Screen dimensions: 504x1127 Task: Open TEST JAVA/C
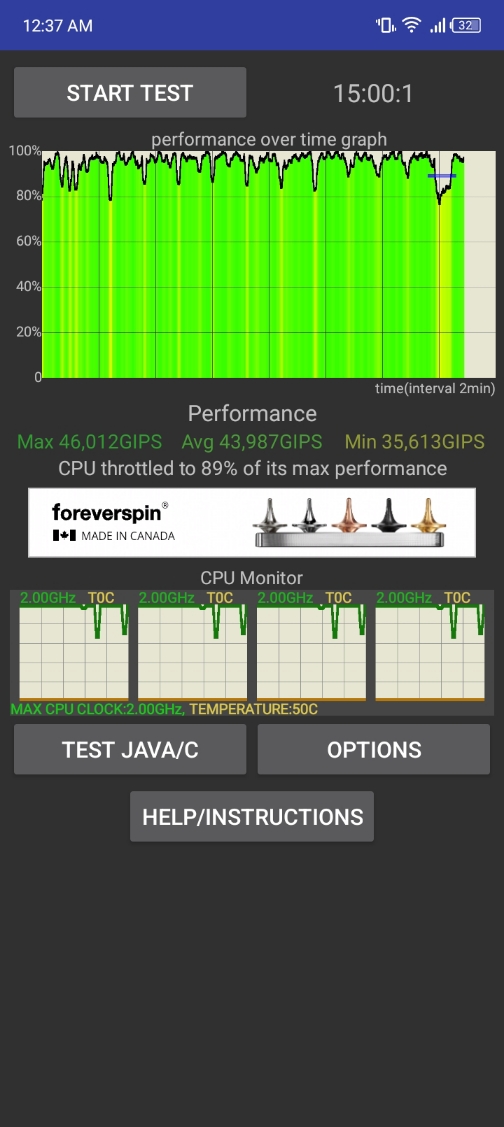click(x=130, y=749)
